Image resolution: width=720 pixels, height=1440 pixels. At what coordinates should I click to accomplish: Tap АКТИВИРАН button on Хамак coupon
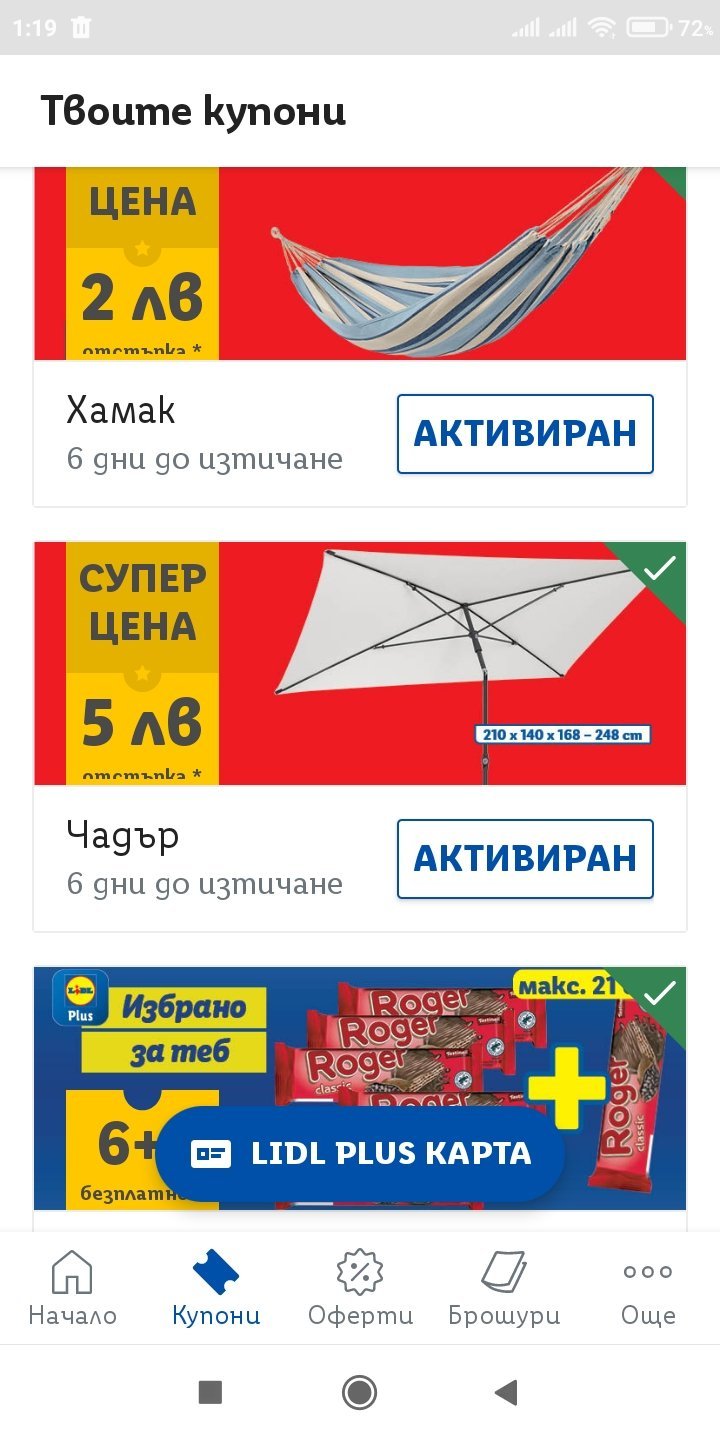click(525, 434)
